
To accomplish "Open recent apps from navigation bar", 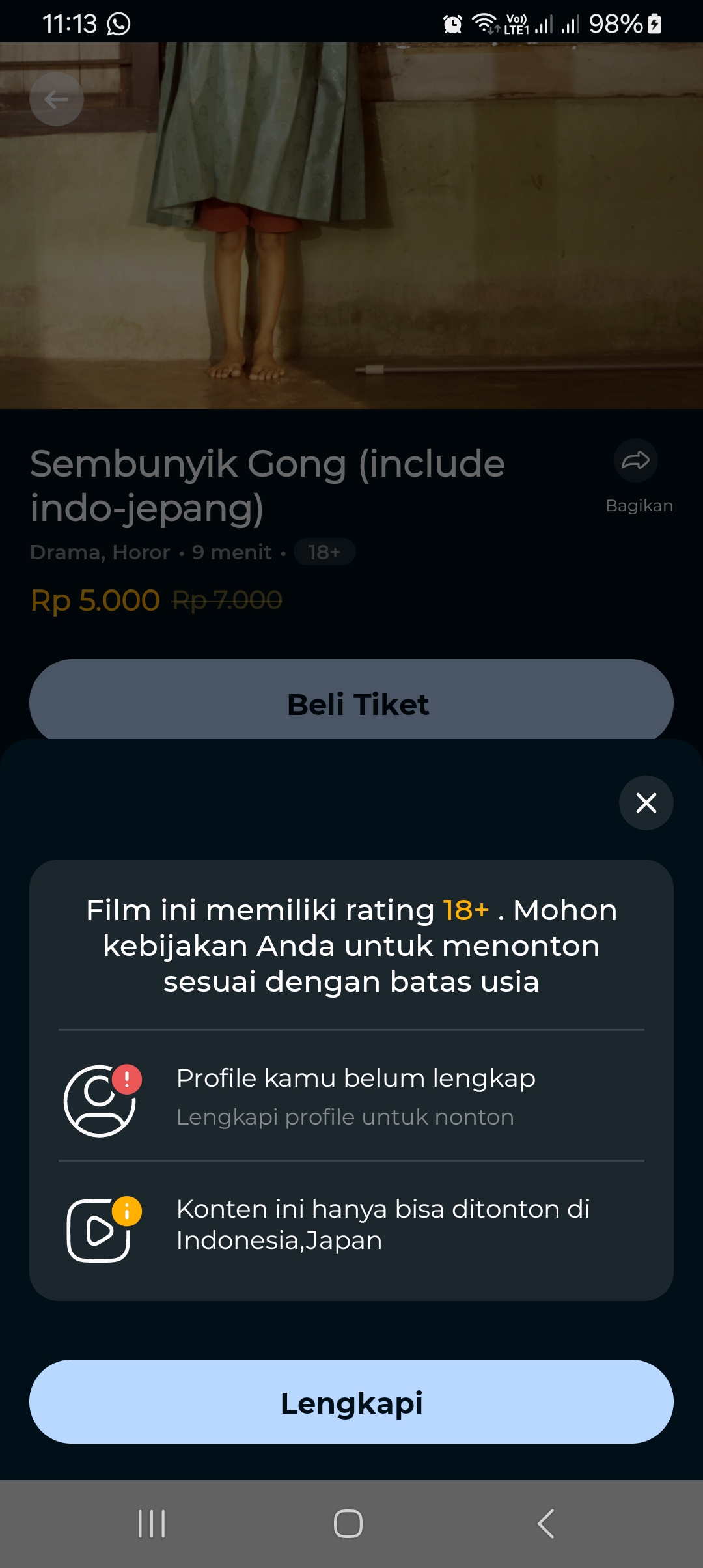I will click(x=152, y=1524).
